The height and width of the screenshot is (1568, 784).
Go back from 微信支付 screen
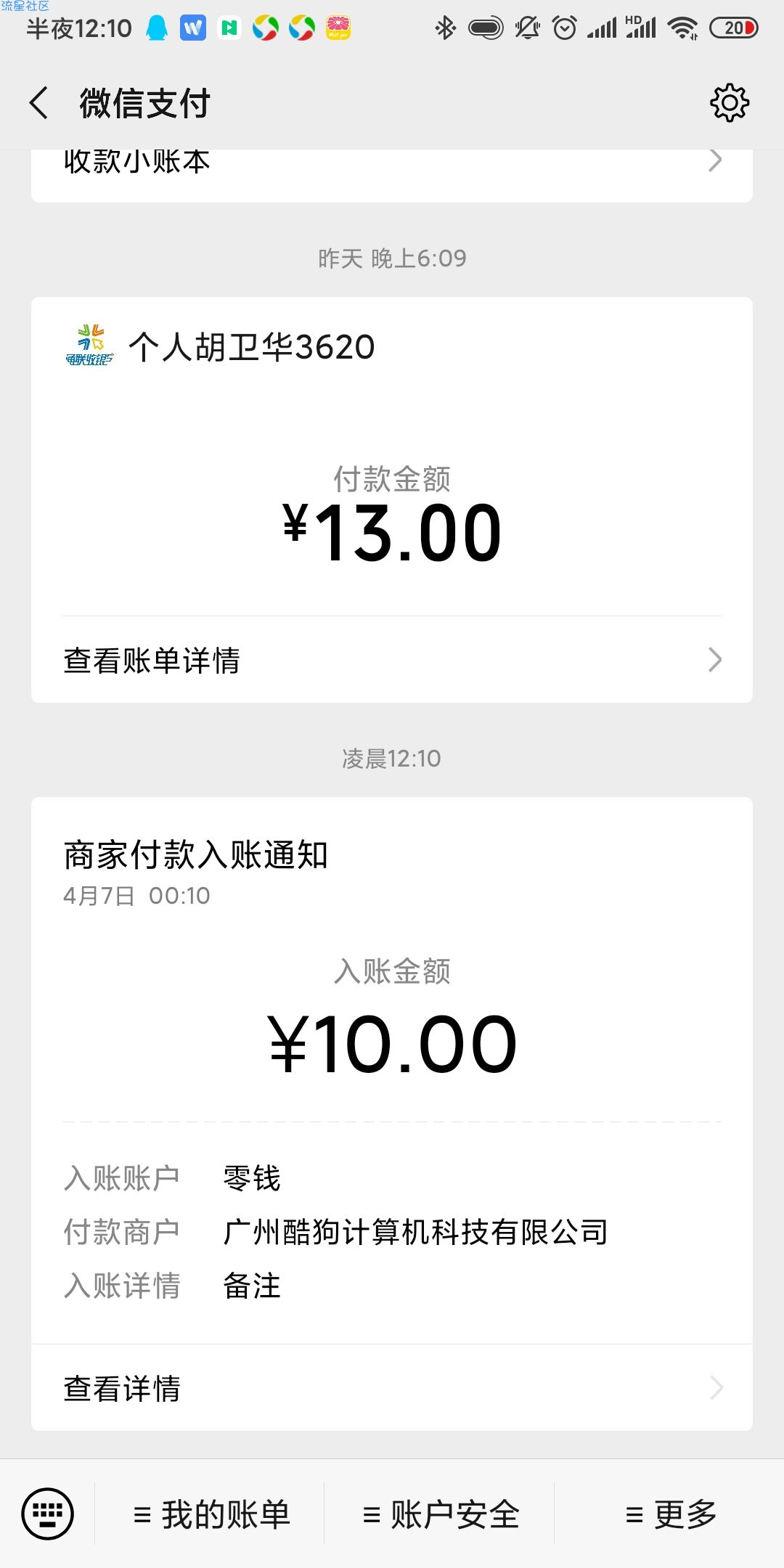(x=39, y=102)
